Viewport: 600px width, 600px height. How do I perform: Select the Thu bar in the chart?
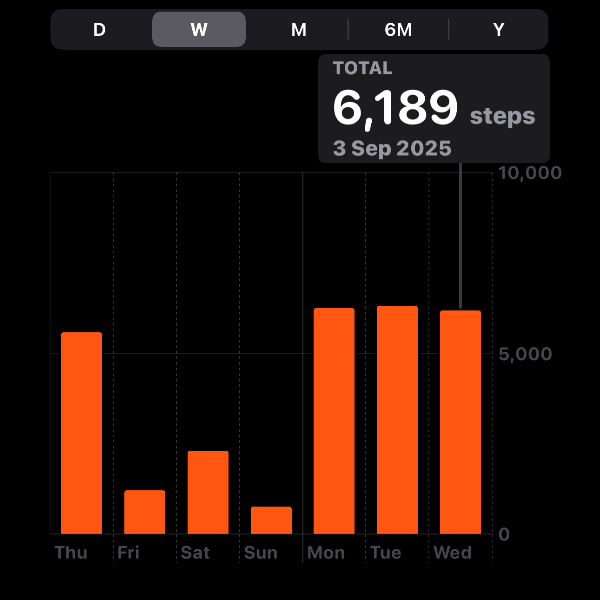coord(82,433)
